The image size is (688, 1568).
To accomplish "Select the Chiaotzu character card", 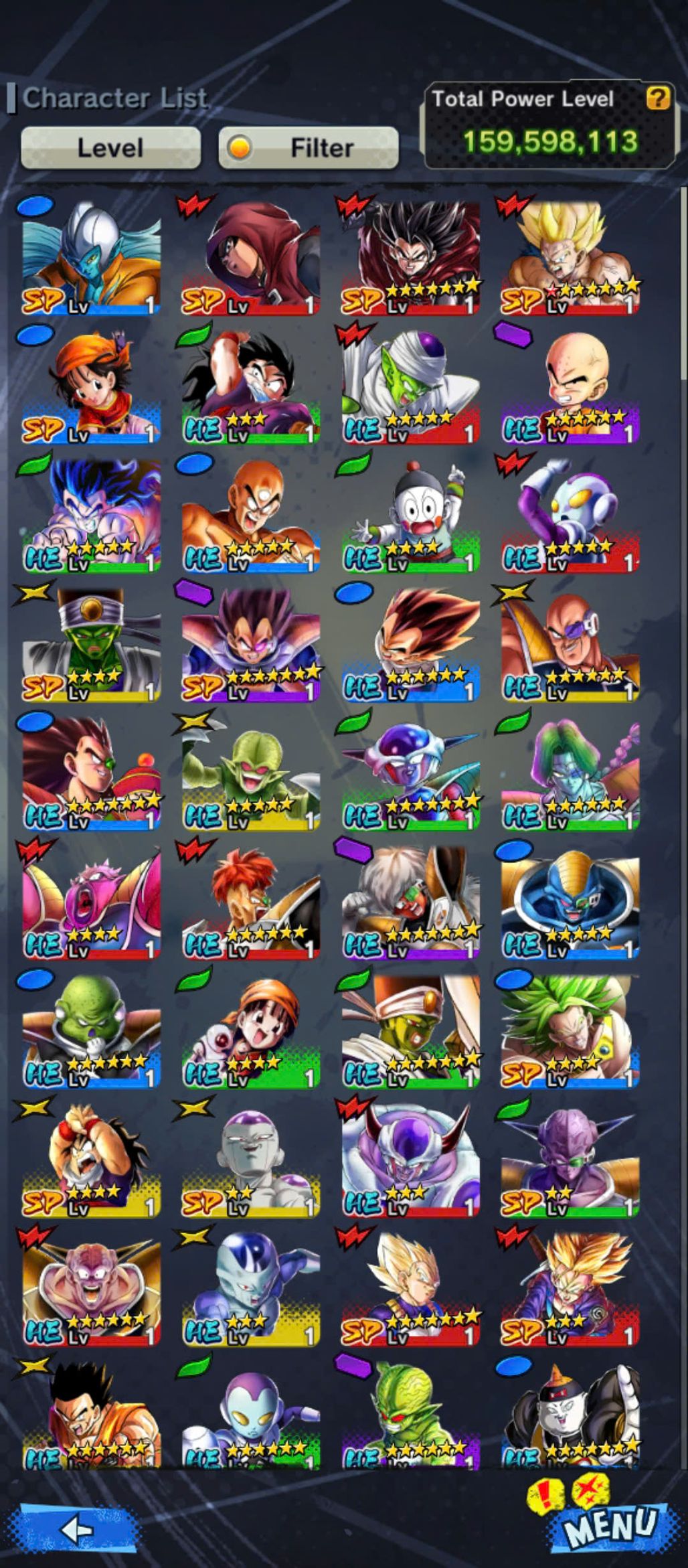I will pos(411,516).
